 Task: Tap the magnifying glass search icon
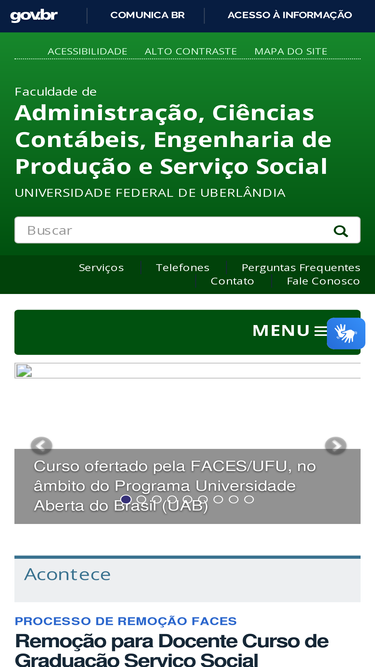(x=341, y=231)
